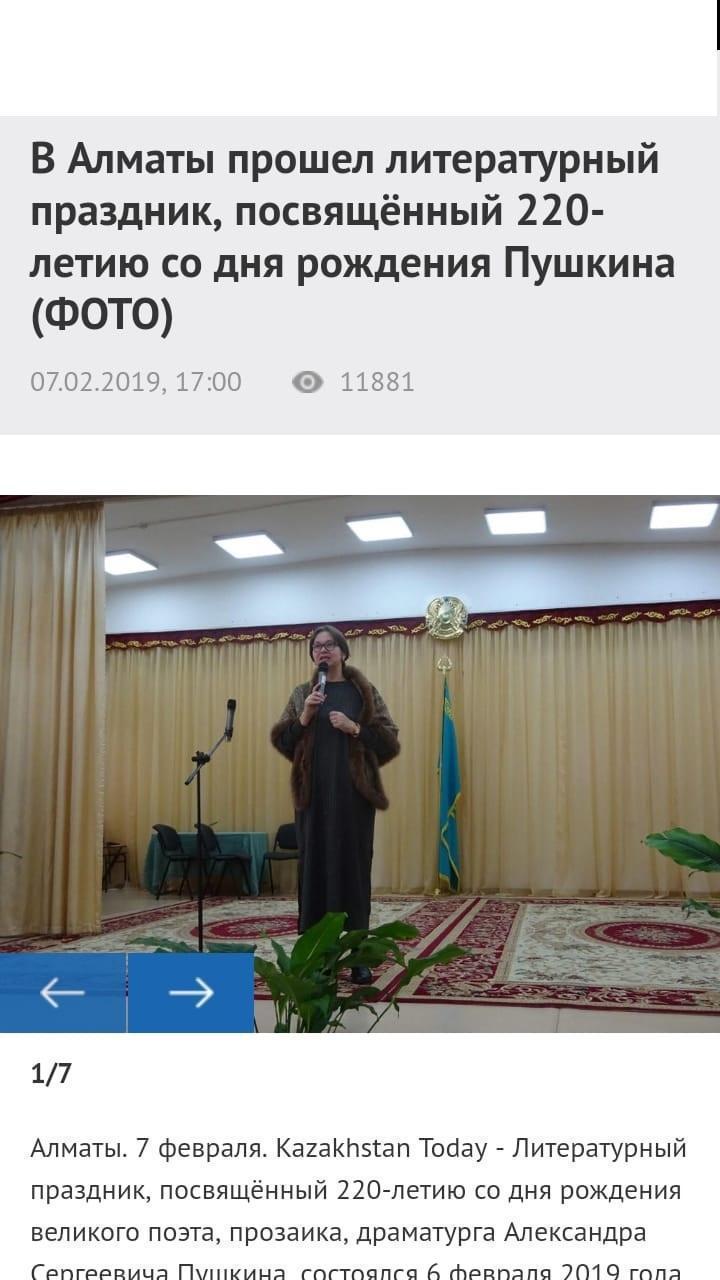Go to the previous gallery photo
720x1280 pixels.
62,992
